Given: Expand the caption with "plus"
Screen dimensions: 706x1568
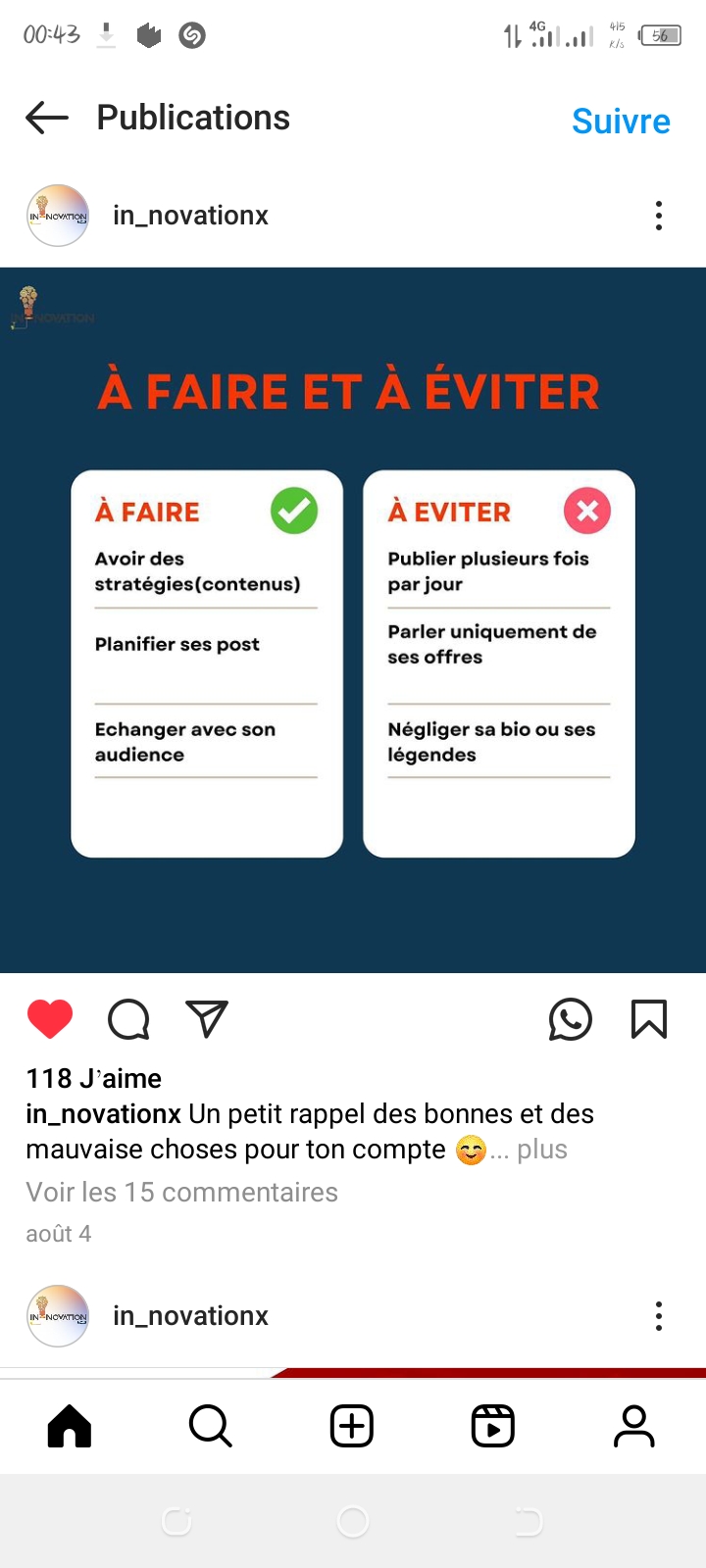Looking at the screenshot, I should pyautogui.click(x=542, y=1150).
